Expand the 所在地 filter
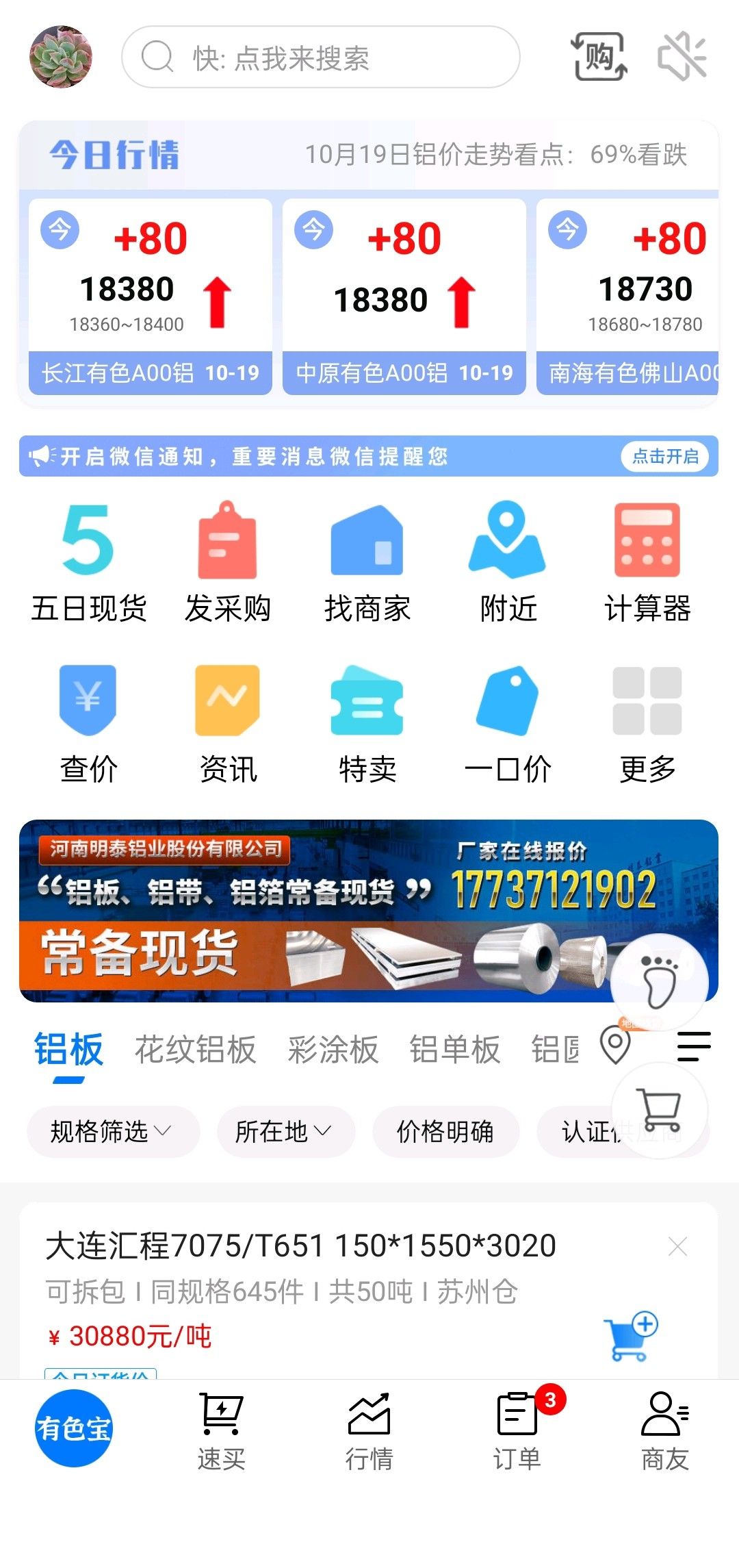739x1568 pixels. (285, 1132)
